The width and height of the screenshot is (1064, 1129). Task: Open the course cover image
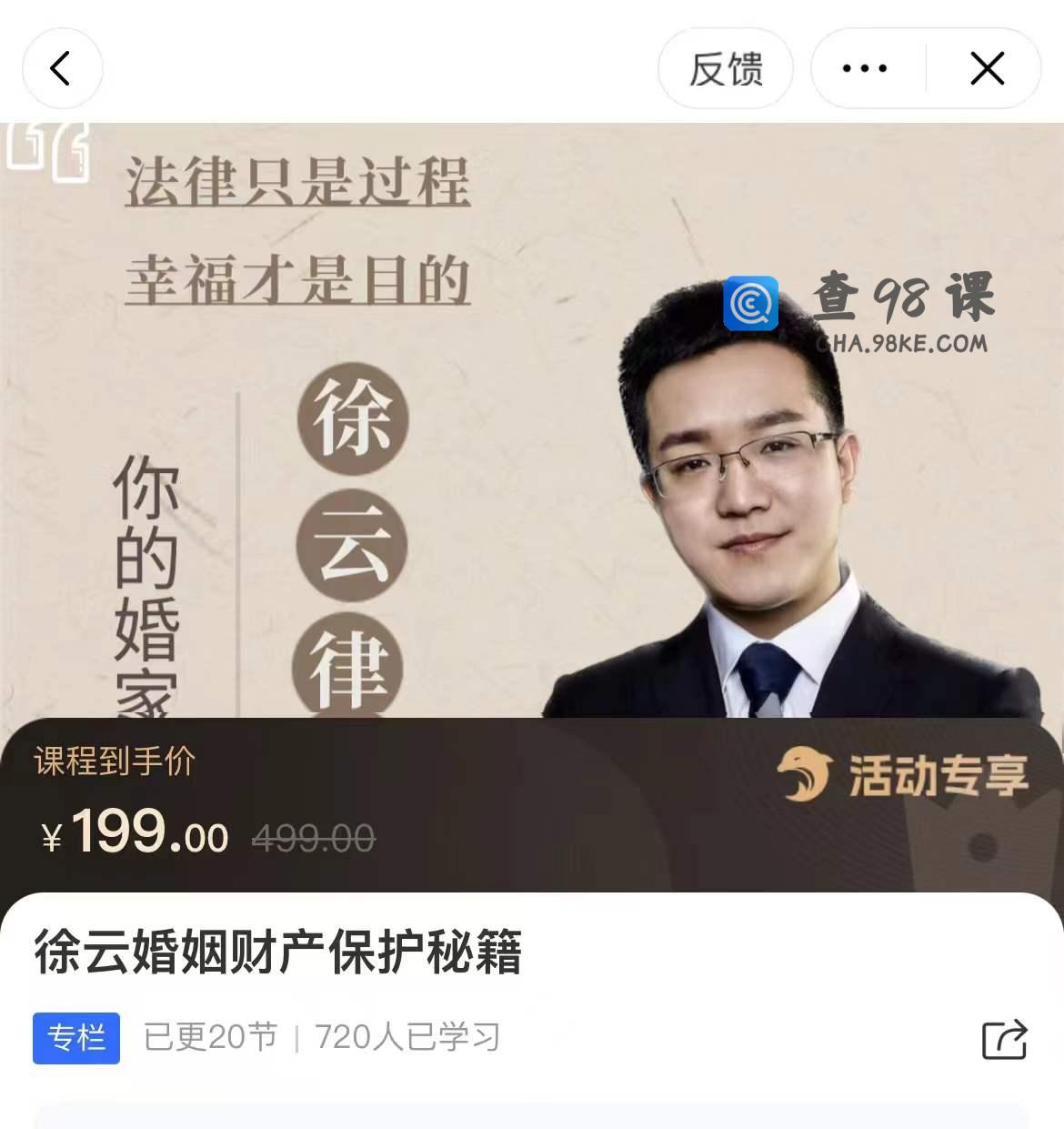click(x=531, y=418)
